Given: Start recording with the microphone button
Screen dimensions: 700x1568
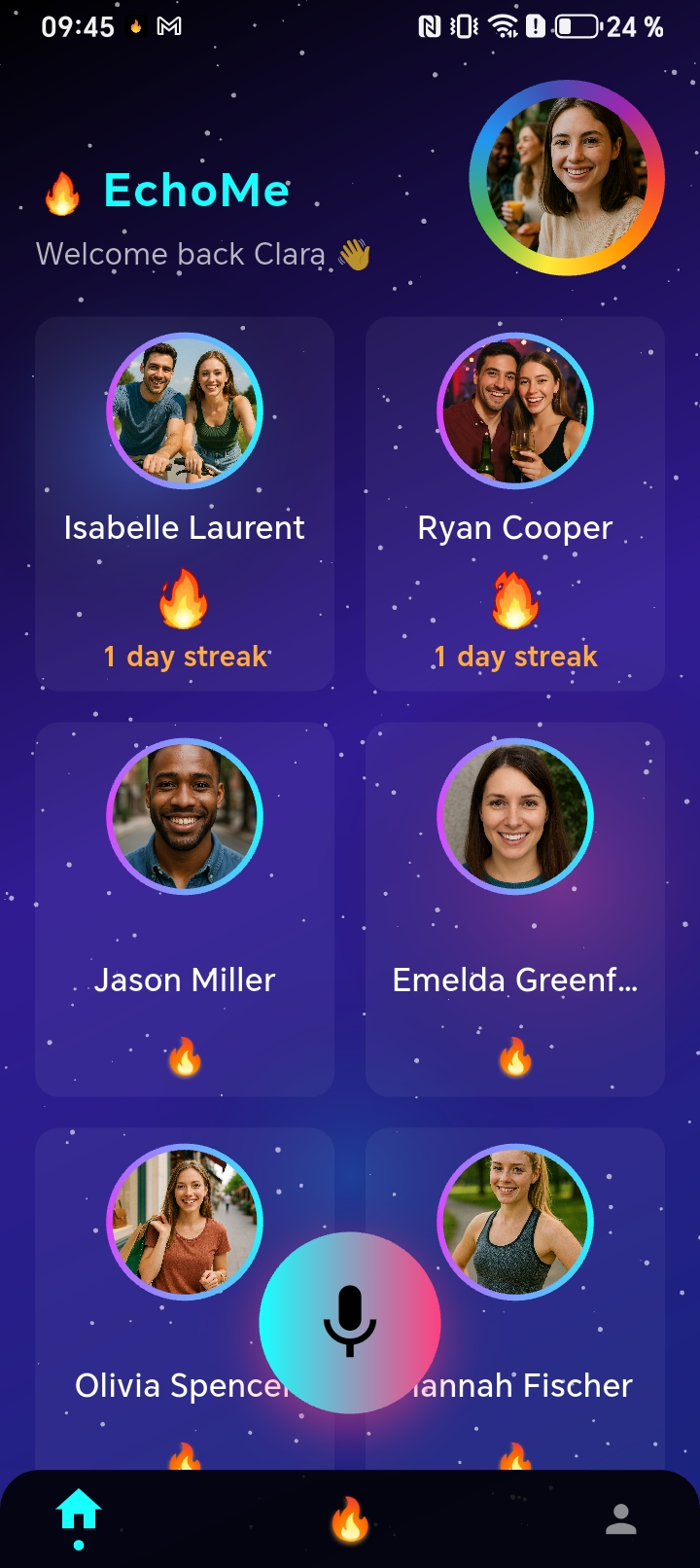Looking at the screenshot, I should click(350, 1322).
